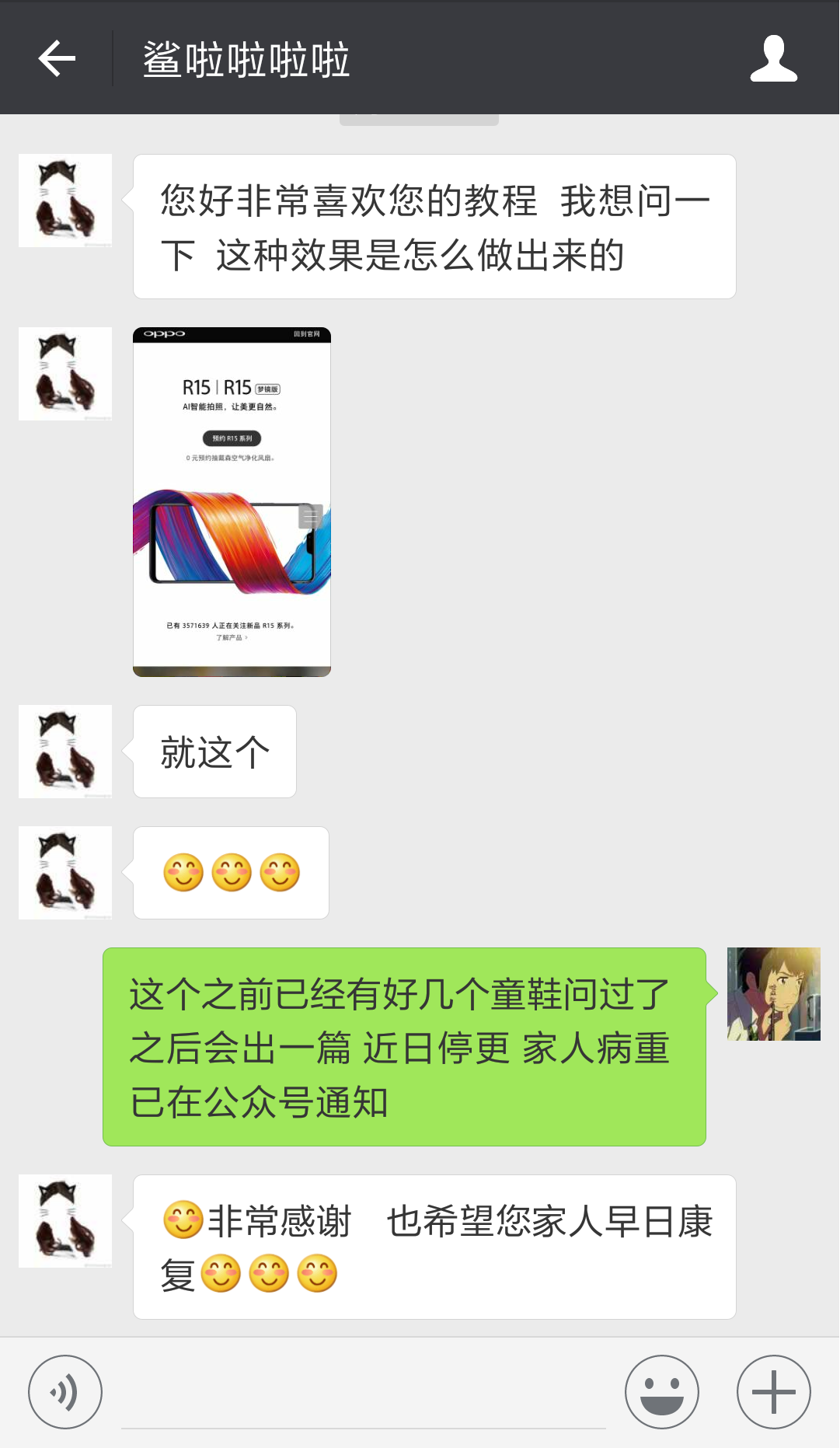Go back from the chat
840x1448 pixels.
[57, 58]
